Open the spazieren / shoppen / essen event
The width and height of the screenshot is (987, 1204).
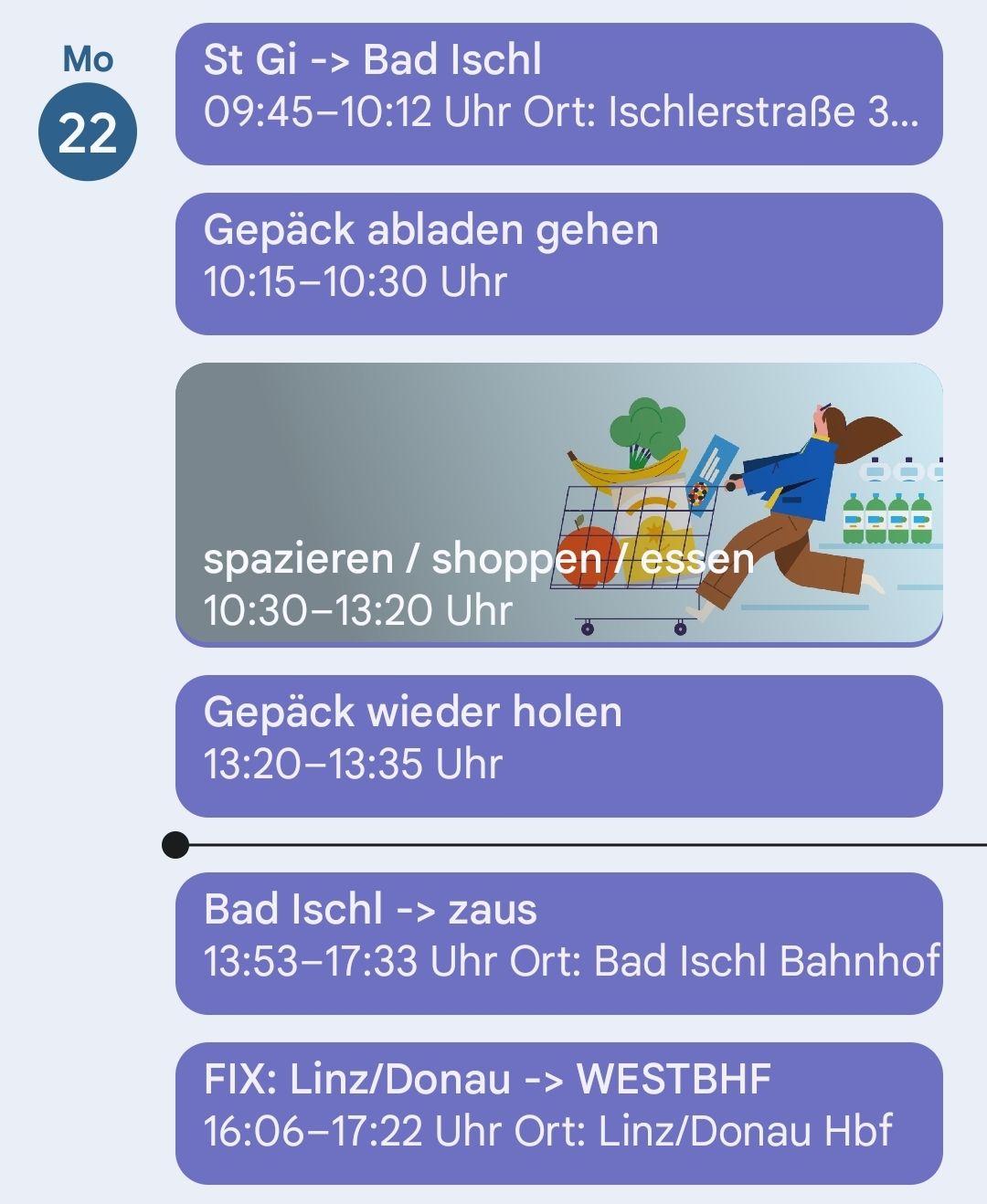coord(557,504)
